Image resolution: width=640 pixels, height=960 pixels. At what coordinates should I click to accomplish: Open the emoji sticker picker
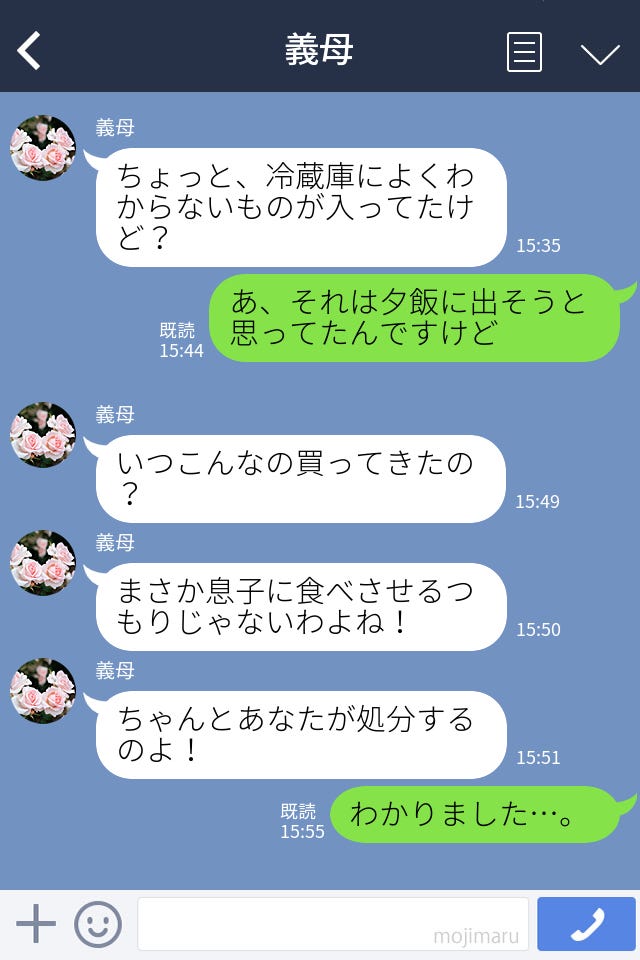(x=98, y=924)
